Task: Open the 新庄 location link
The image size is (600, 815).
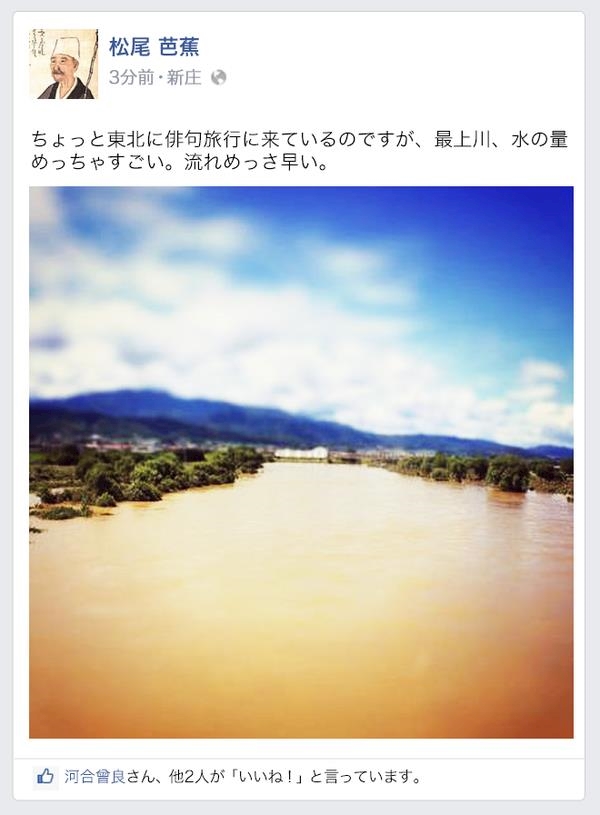Action: pyautogui.click(x=184, y=78)
